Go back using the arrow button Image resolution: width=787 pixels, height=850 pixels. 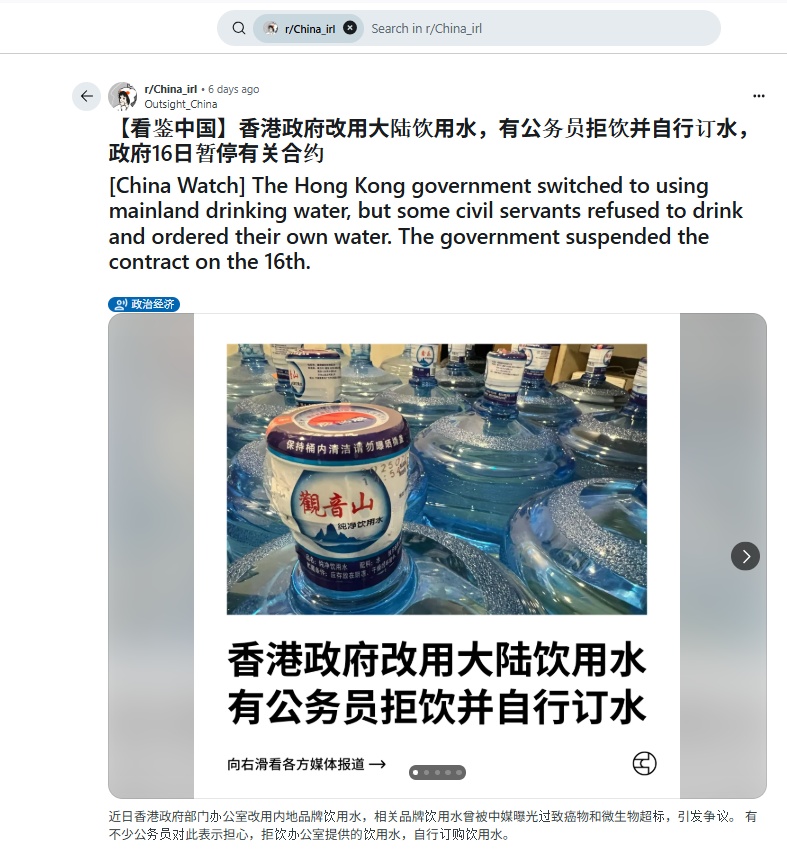point(87,96)
